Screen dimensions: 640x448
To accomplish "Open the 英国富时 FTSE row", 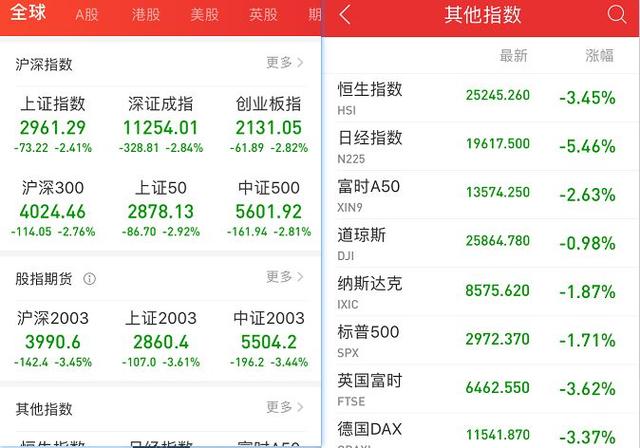I will pyautogui.click(x=480, y=389).
